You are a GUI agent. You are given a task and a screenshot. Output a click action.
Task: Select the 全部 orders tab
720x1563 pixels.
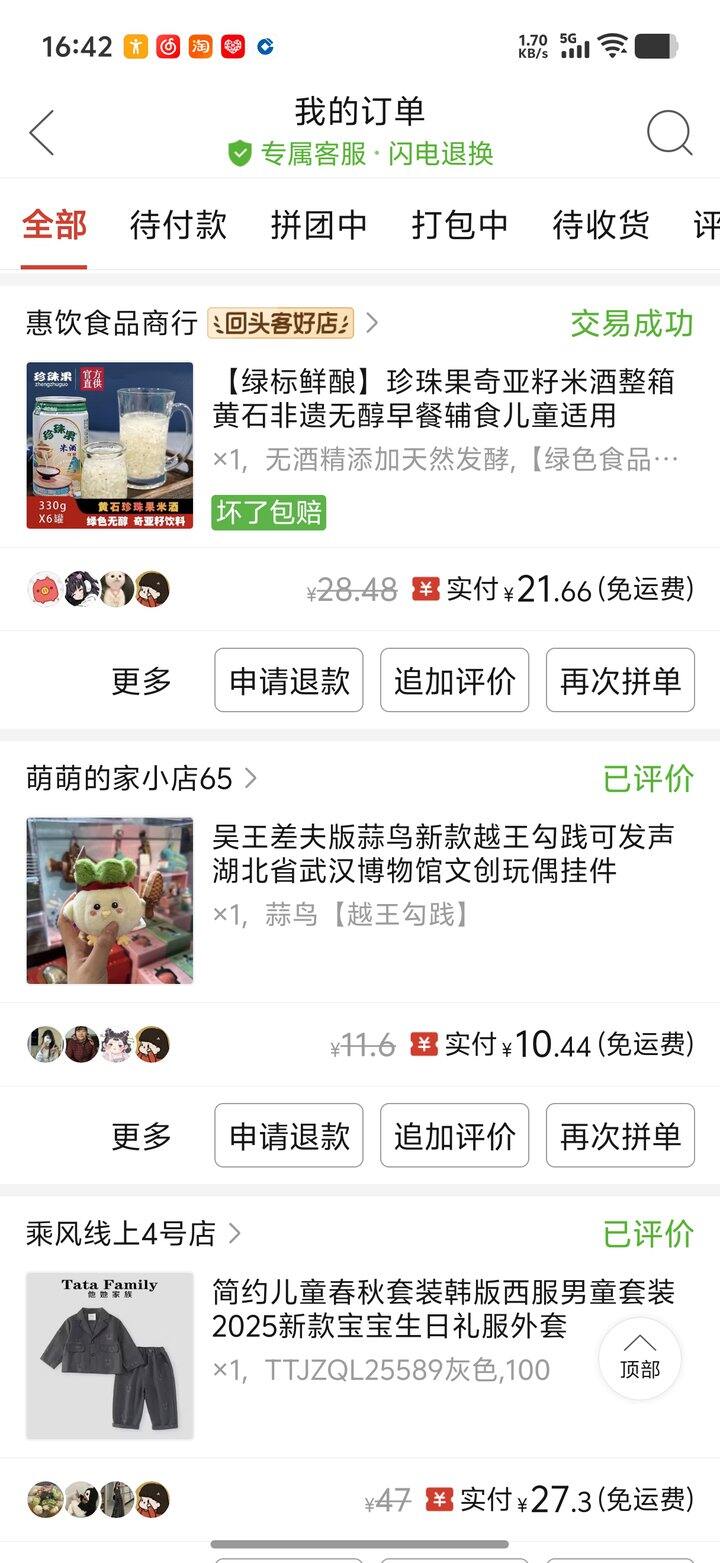point(55,225)
